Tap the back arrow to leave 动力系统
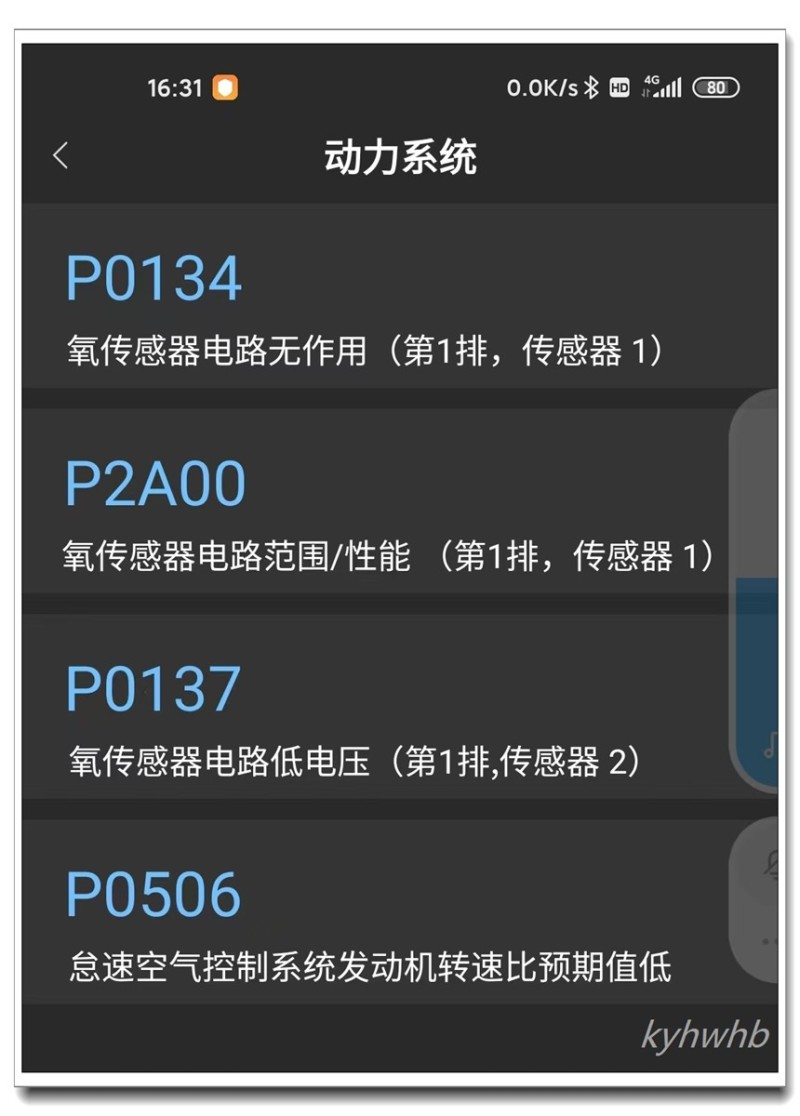Viewport: 800px width, 1116px height. (60, 156)
